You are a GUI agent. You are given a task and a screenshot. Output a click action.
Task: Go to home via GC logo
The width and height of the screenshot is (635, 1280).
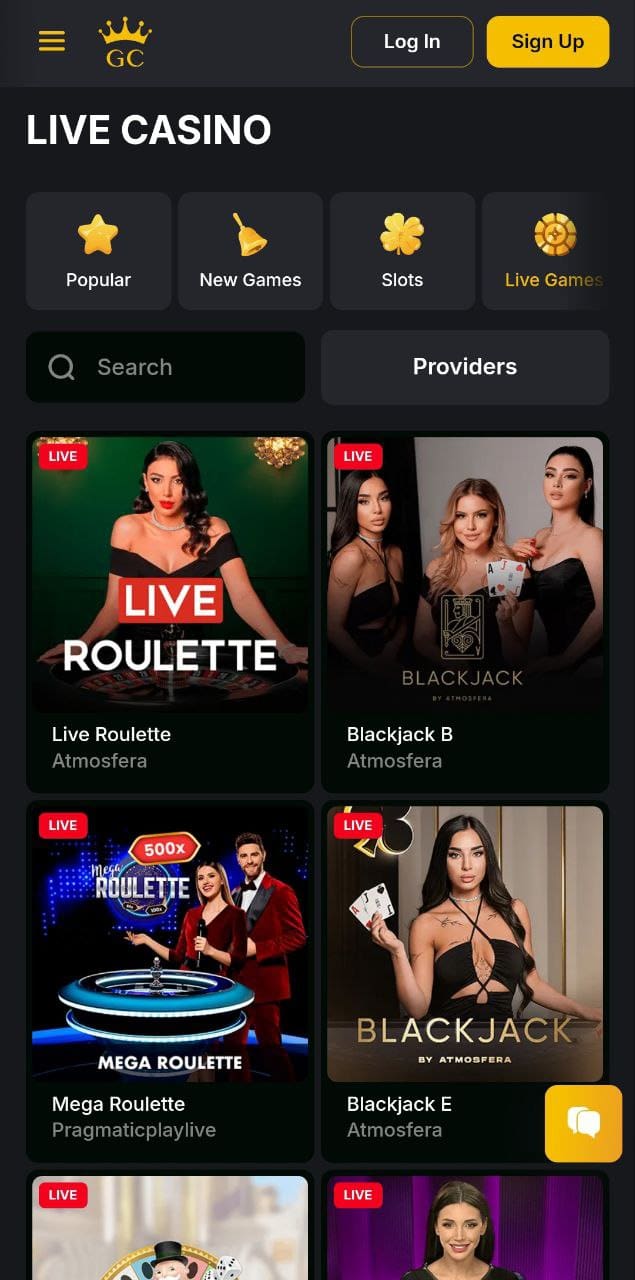pos(125,43)
